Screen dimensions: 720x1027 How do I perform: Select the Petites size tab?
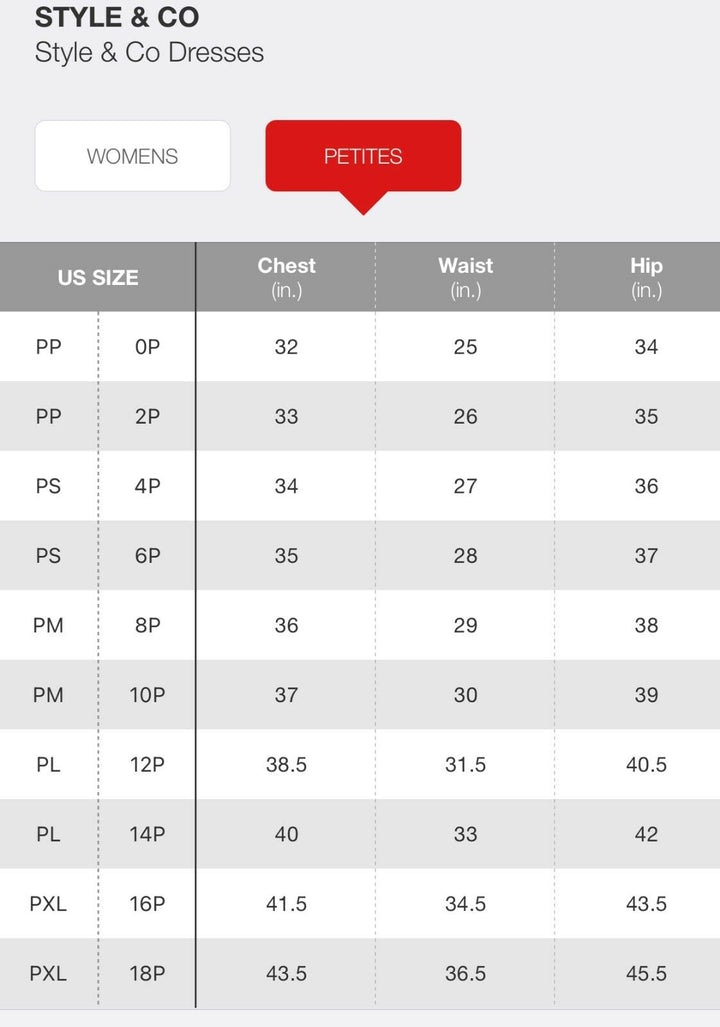click(x=362, y=156)
